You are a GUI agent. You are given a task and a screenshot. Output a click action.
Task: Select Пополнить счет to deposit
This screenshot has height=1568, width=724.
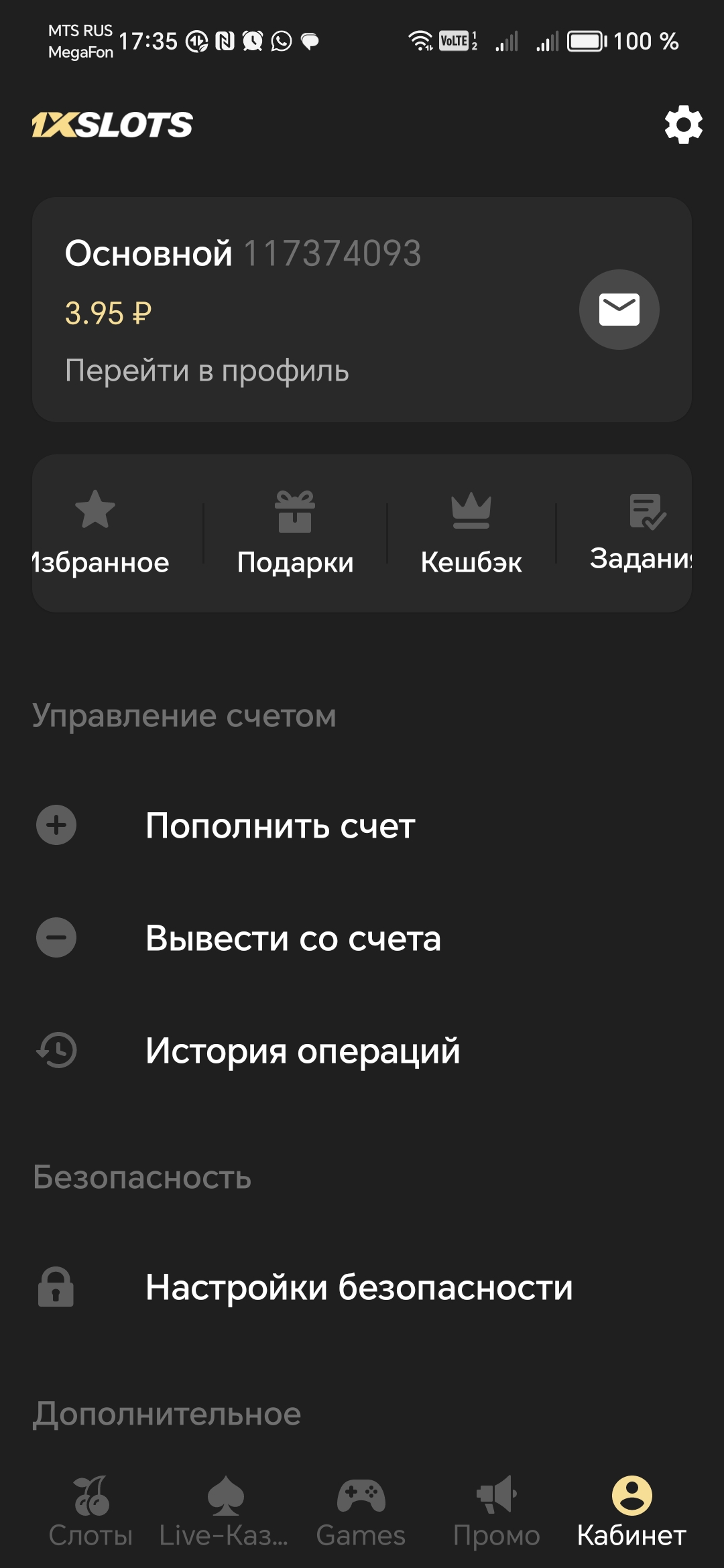click(280, 826)
